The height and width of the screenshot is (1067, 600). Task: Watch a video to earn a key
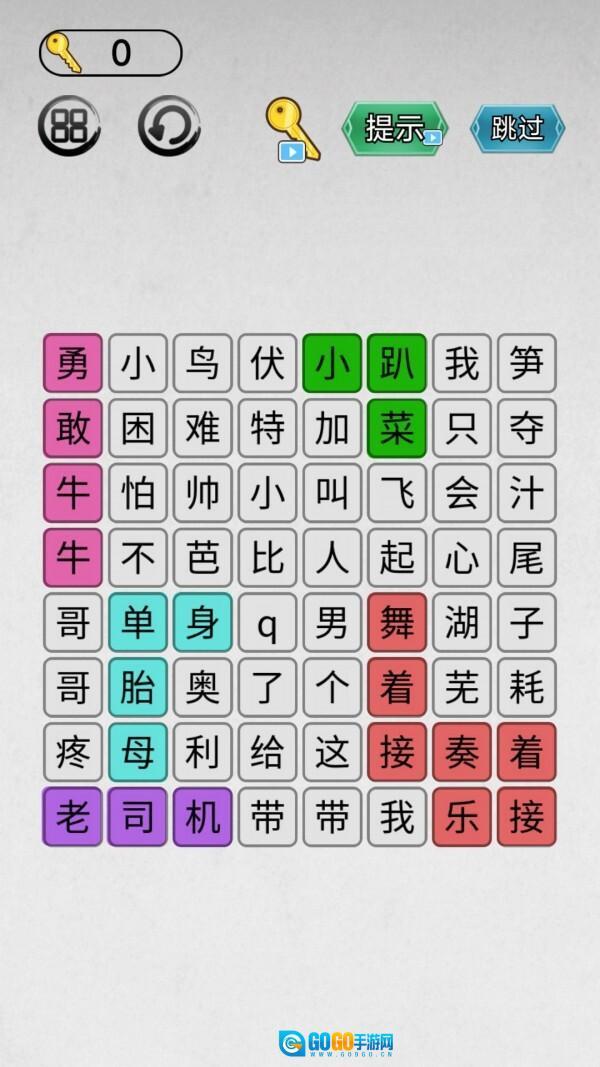pos(292,130)
